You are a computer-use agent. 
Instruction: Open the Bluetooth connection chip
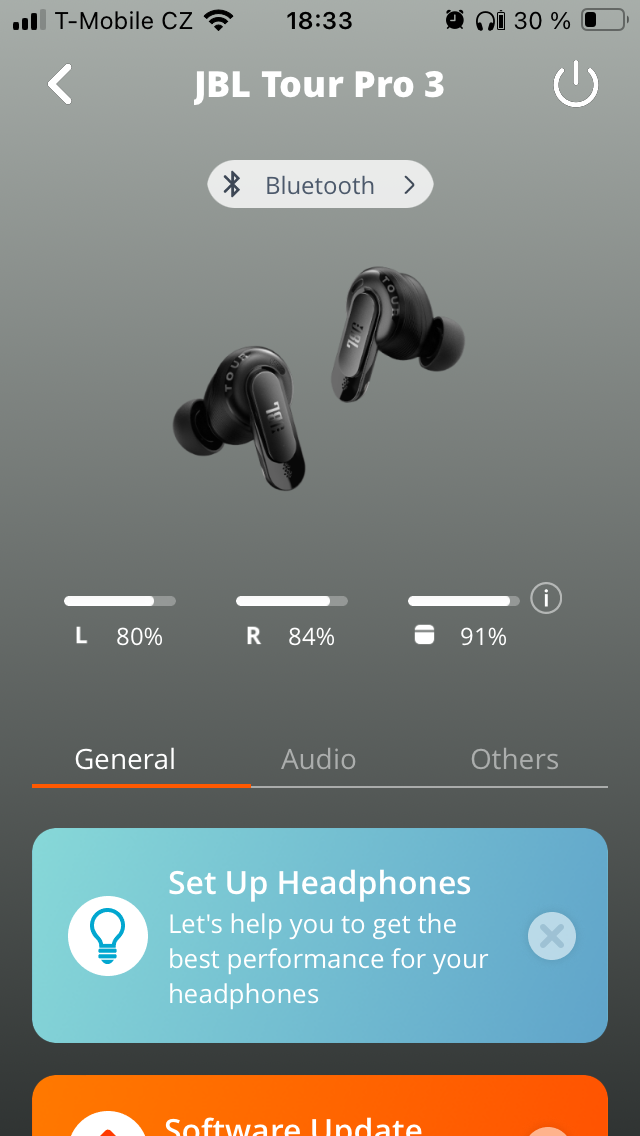tap(320, 185)
